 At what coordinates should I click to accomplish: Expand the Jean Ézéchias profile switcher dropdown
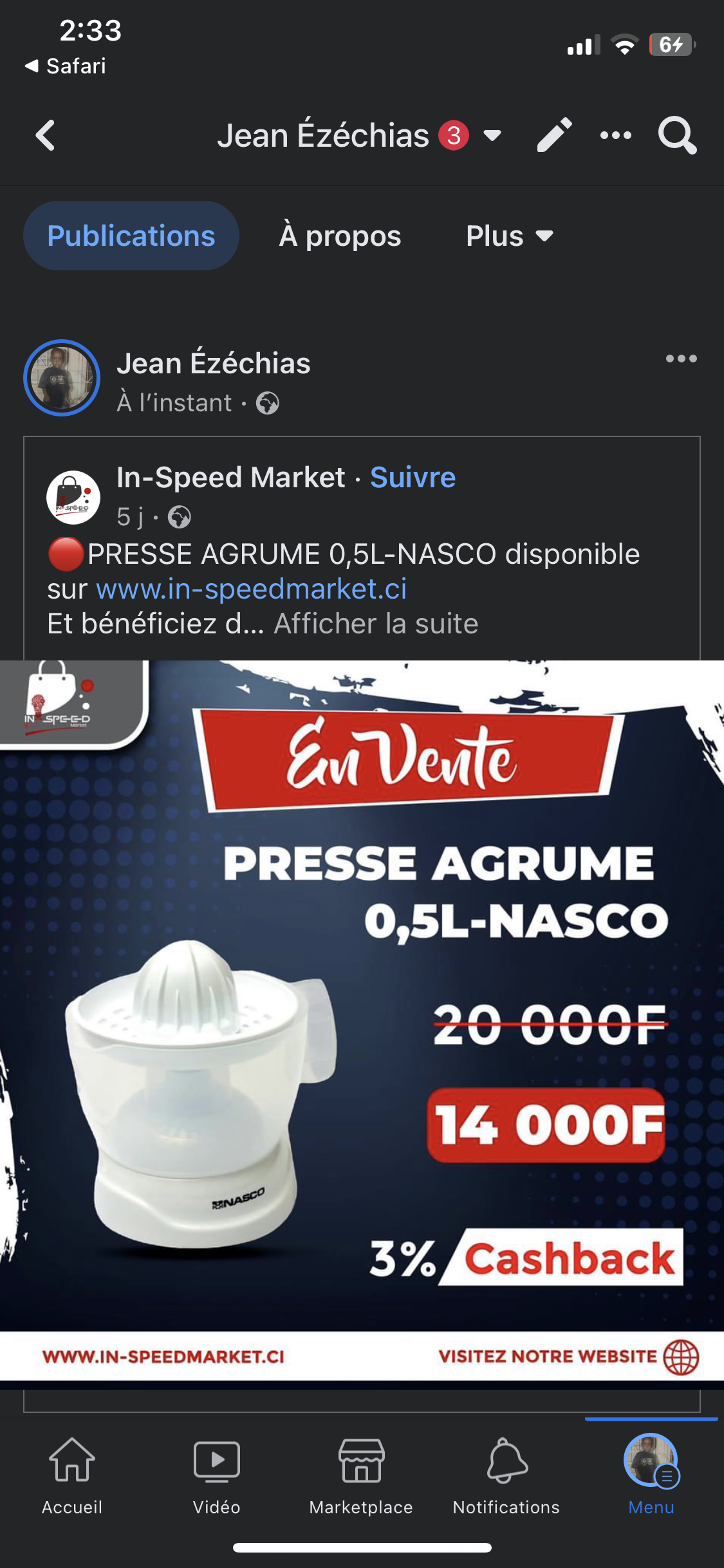492,136
